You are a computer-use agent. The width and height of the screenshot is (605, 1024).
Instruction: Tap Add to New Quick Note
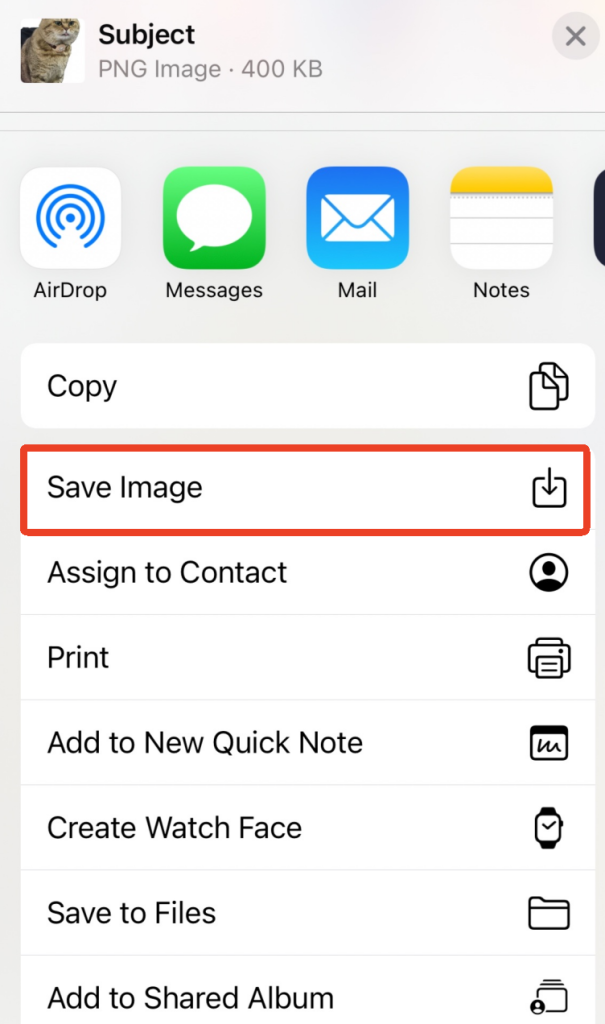pos(307,742)
